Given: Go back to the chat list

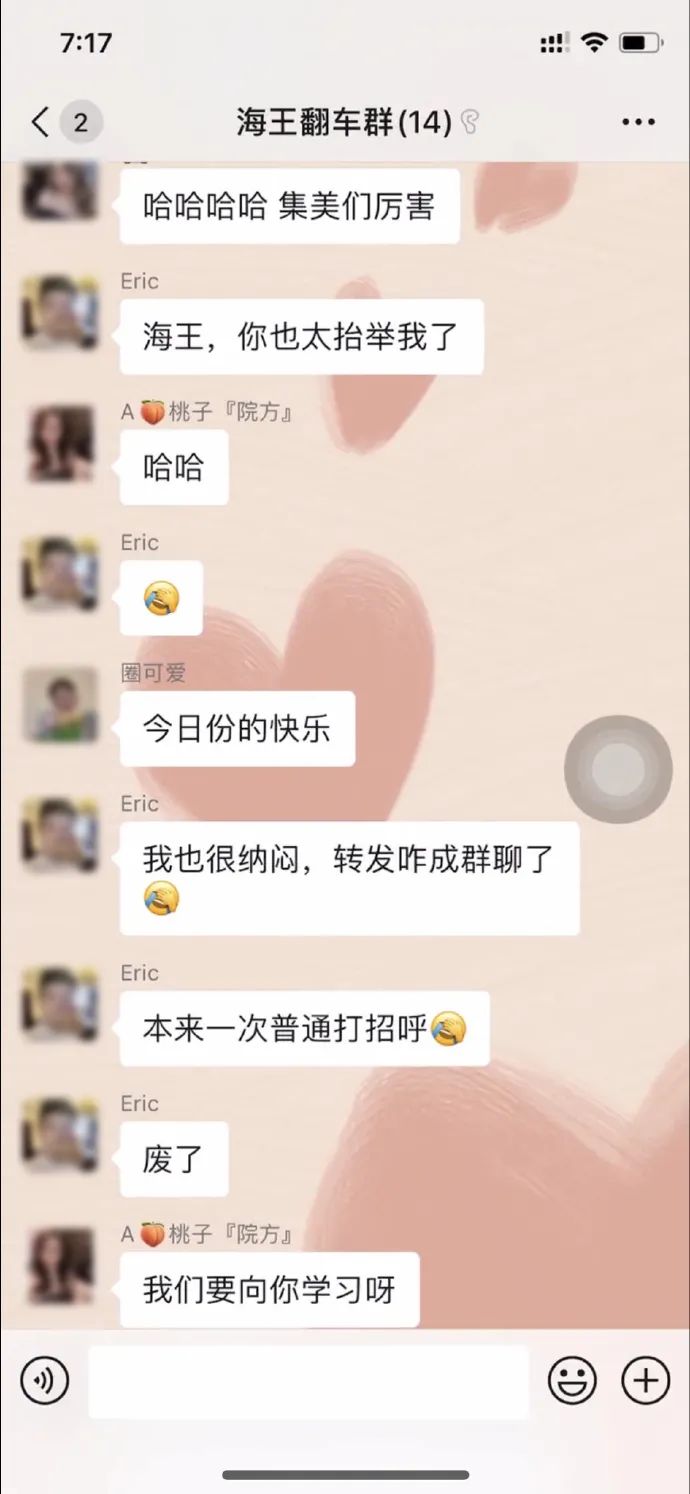Looking at the screenshot, I should coord(40,123).
